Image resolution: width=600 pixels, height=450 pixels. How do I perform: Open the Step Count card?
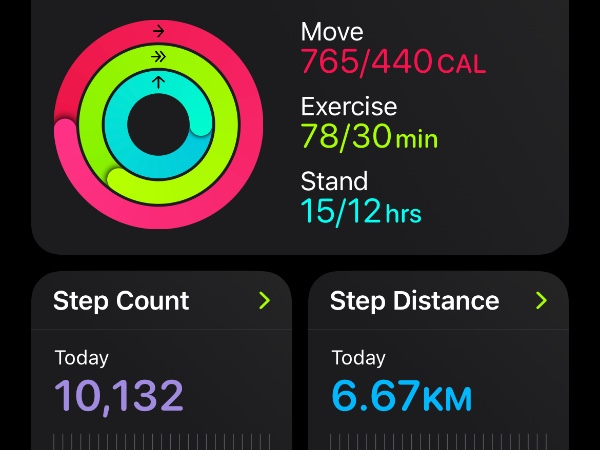point(160,360)
